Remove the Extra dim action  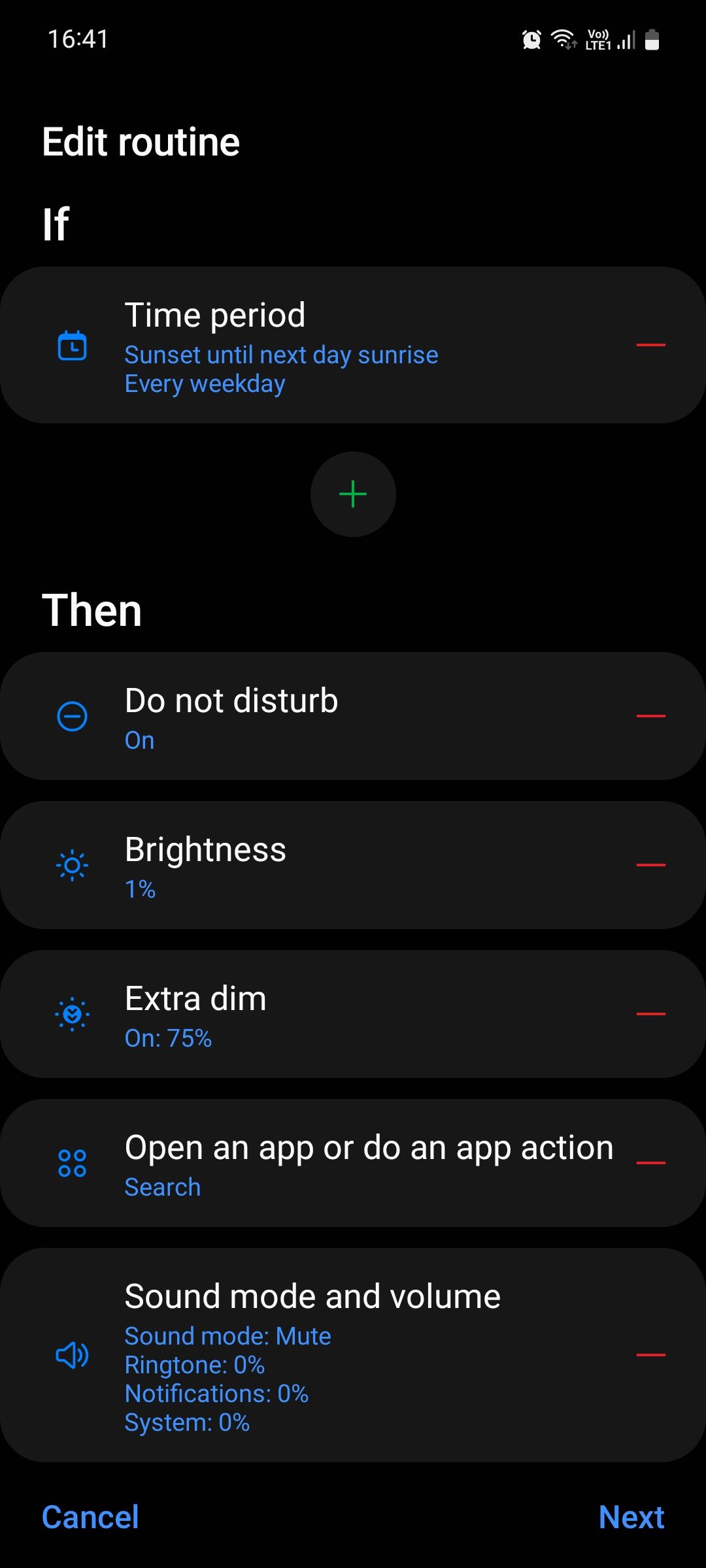click(651, 1014)
